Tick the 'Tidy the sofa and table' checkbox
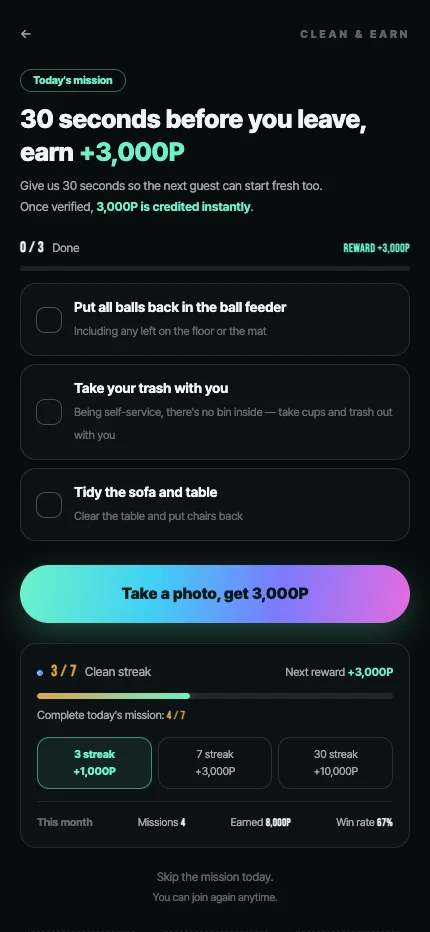The image size is (430, 932). point(49,505)
